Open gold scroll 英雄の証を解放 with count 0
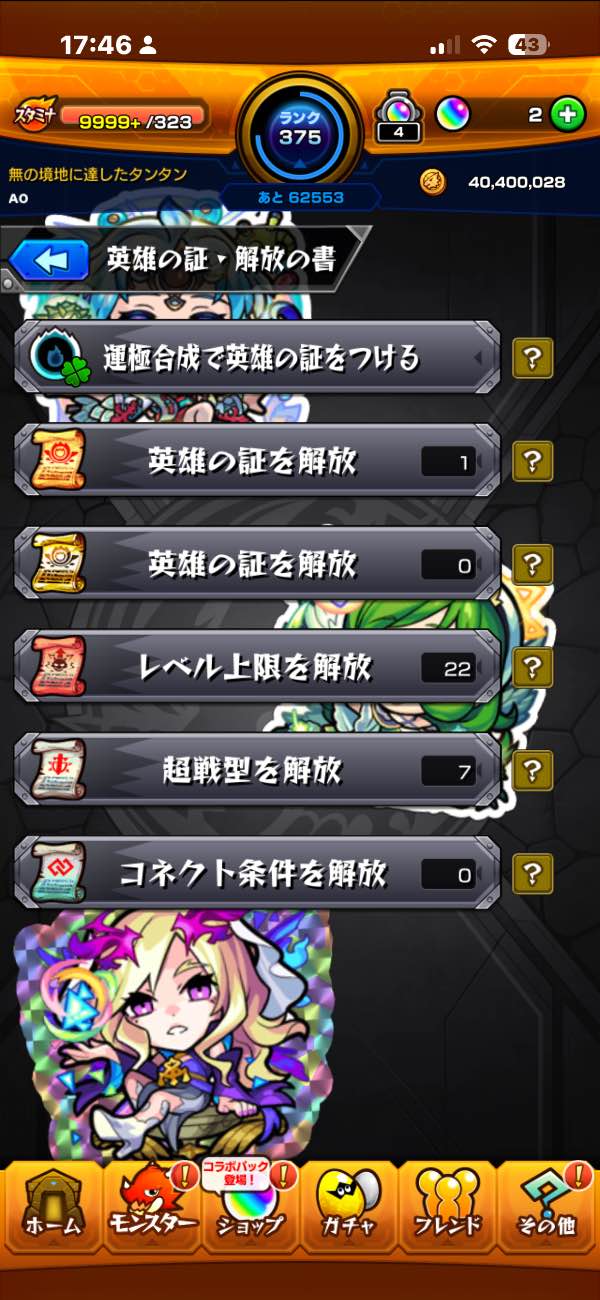The image size is (600, 1300). [x=257, y=565]
